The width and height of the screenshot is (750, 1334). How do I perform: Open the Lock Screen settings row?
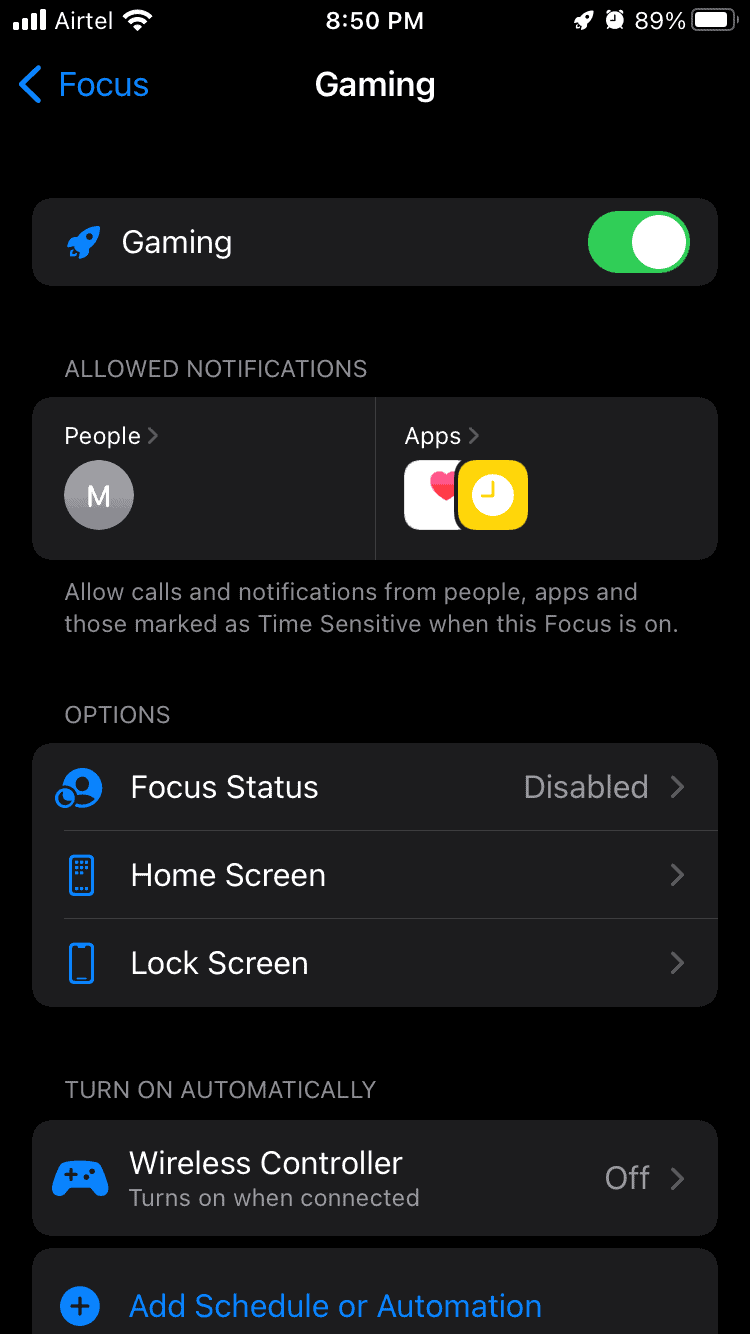375,963
